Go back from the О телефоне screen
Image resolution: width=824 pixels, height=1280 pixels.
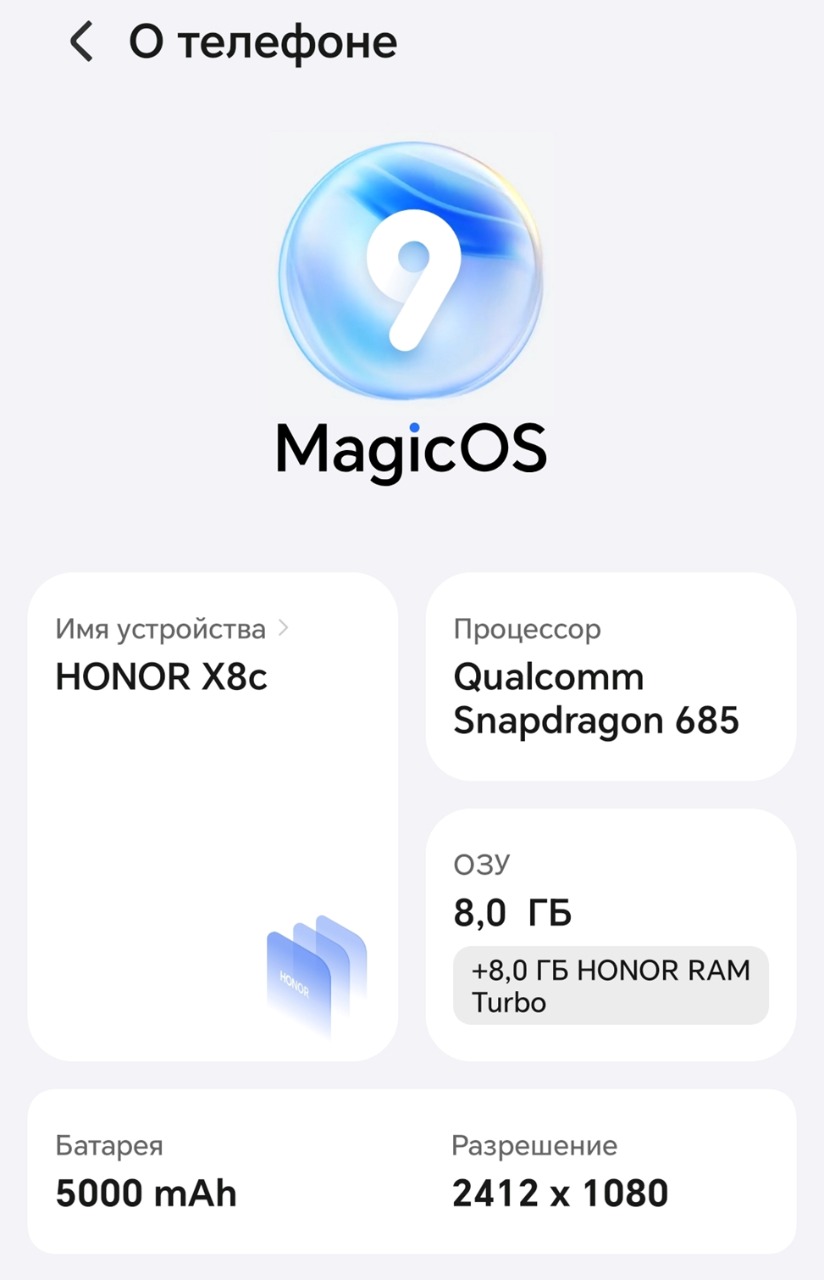point(81,43)
